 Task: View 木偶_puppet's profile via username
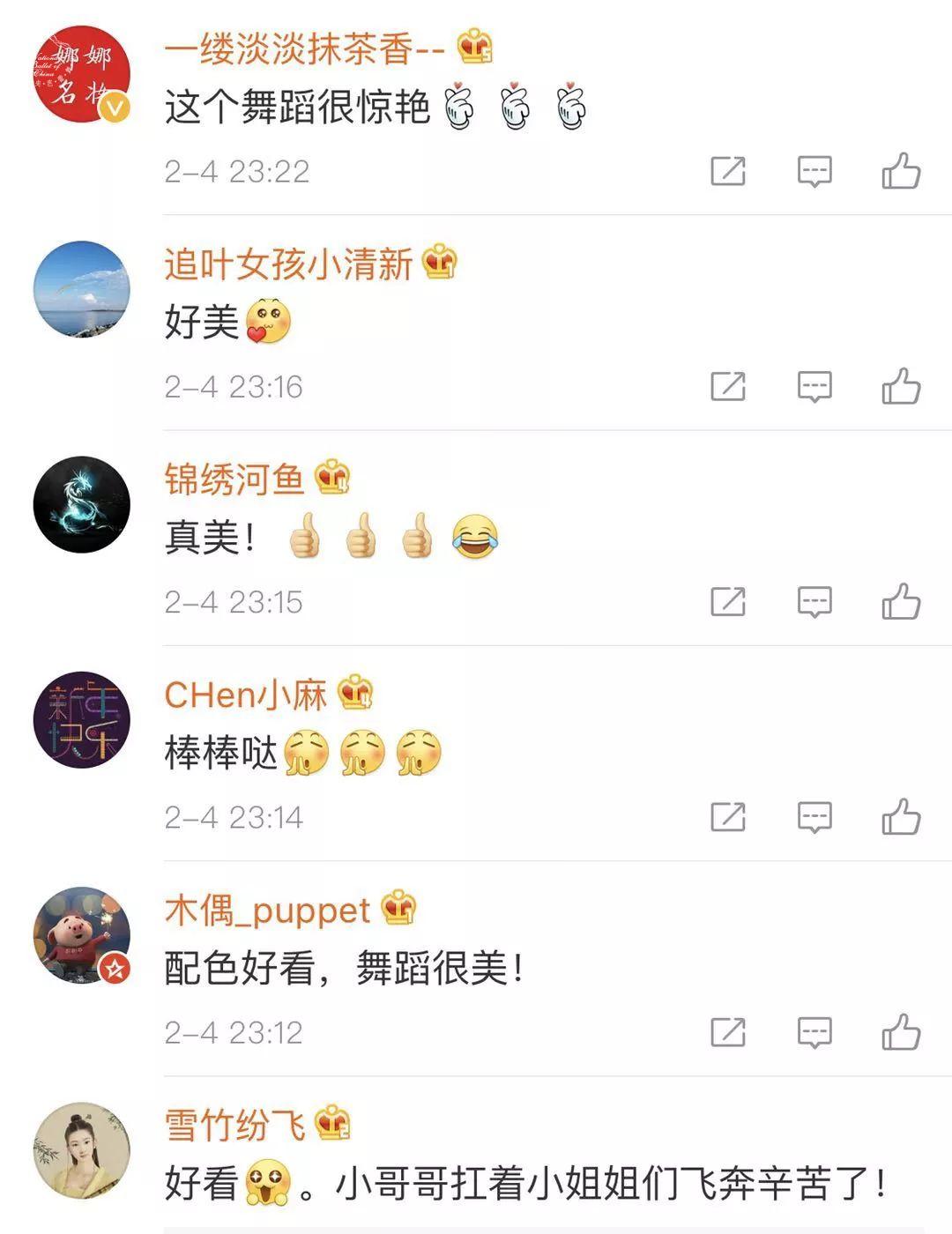[267, 911]
